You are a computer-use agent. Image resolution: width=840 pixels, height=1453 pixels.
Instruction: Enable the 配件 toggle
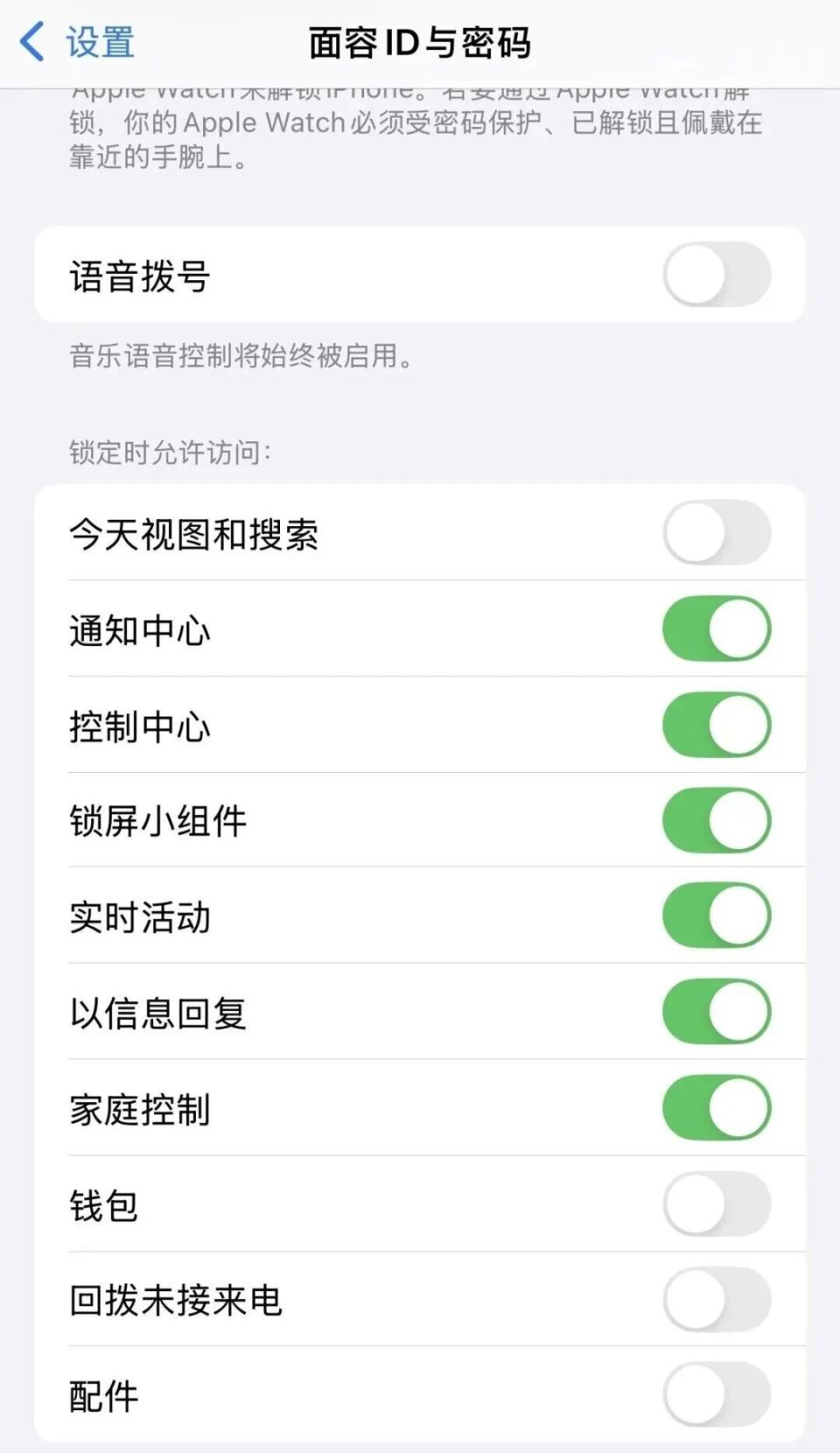coord(716,1398)
